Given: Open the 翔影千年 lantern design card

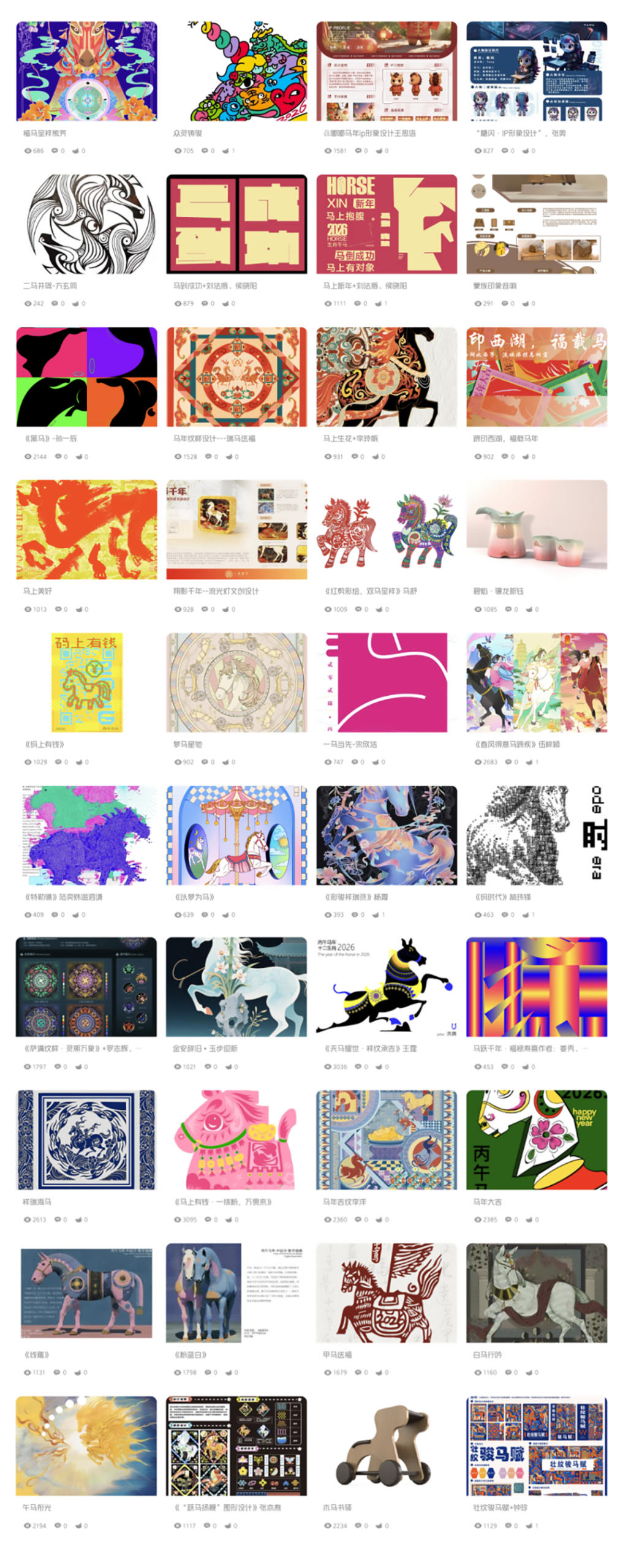Looking at the screenshot, I should (236, 529).
